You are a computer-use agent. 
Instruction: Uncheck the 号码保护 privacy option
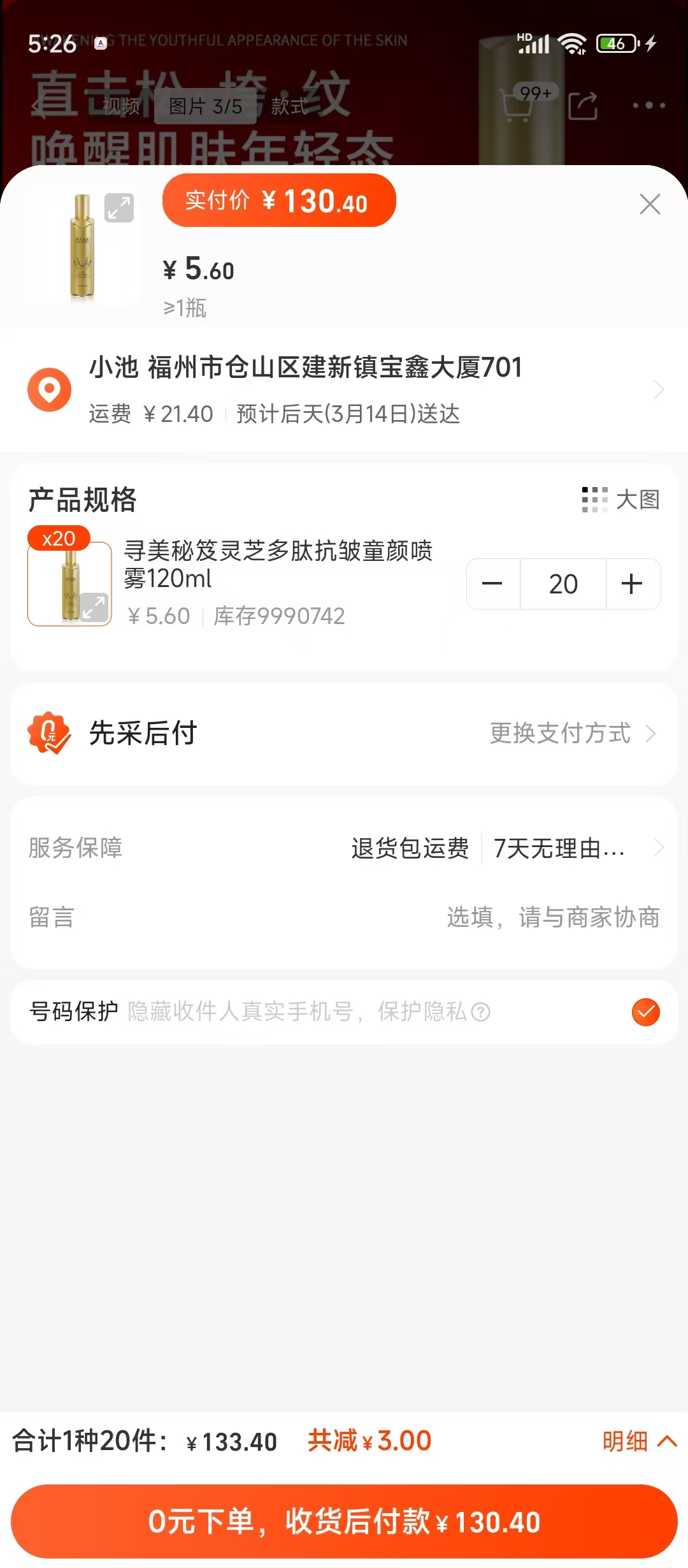click(645, 1012)
